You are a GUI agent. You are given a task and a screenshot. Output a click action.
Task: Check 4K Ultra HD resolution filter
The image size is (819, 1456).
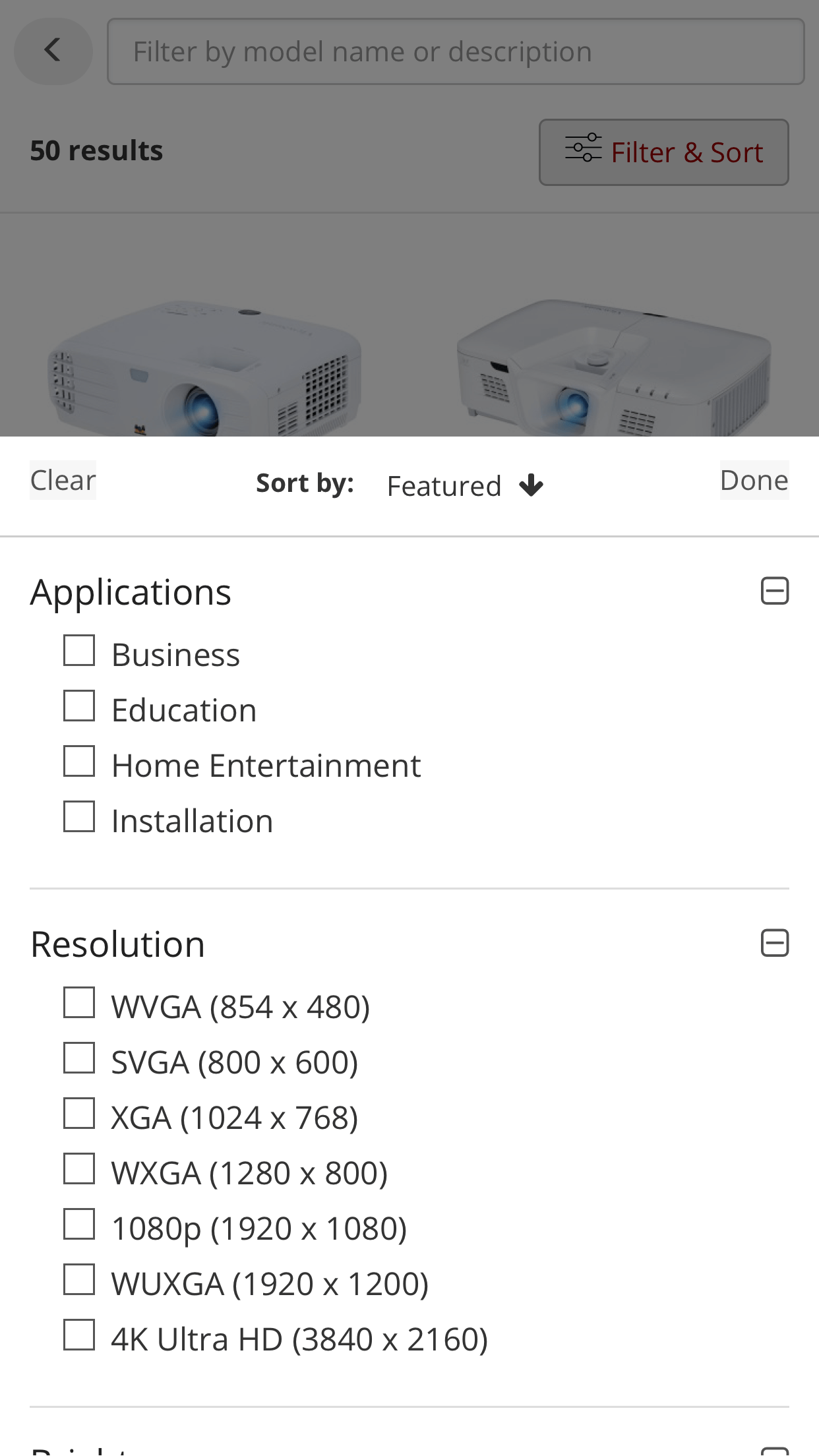[78, 1335]
